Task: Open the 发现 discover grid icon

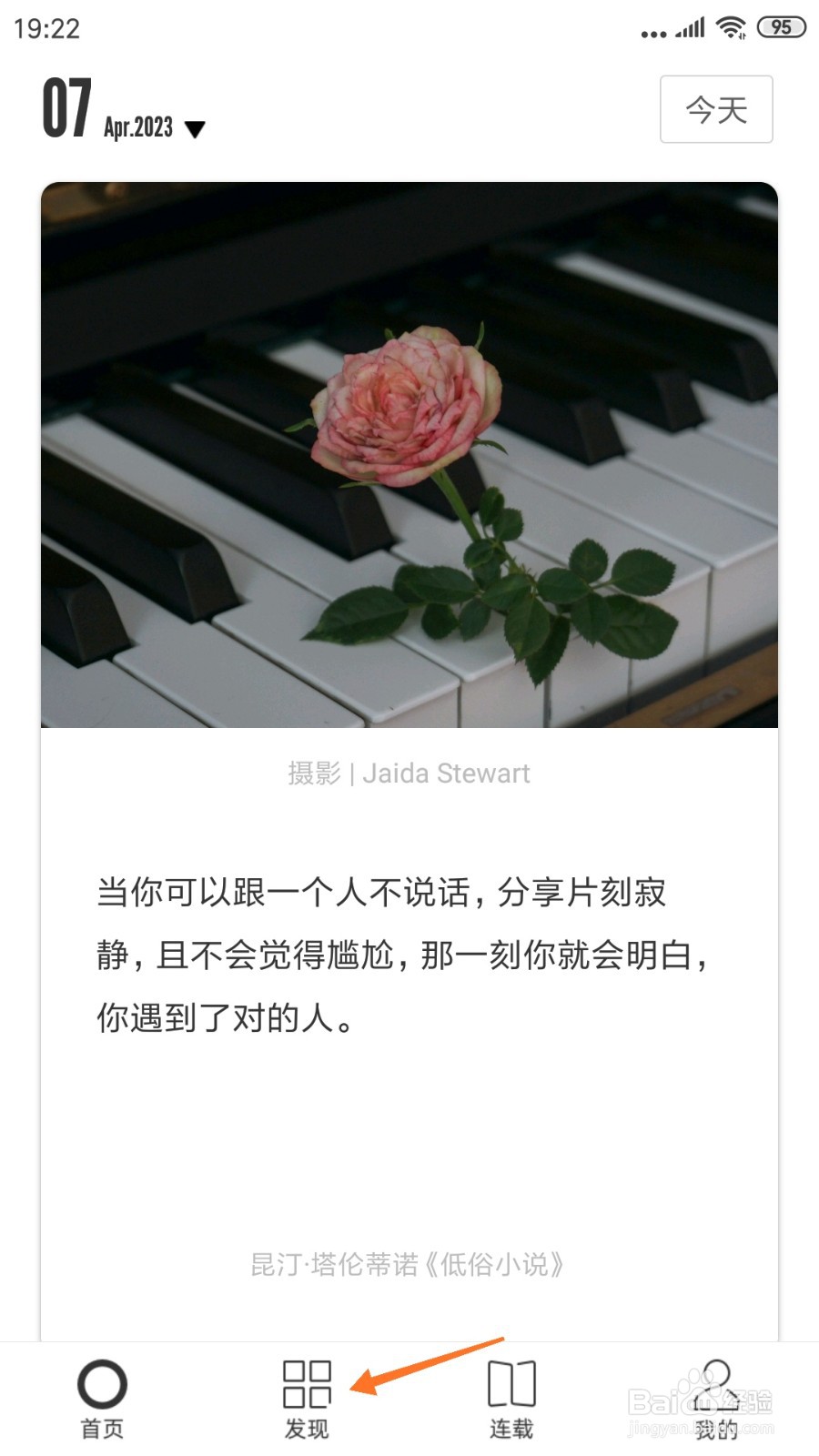Action: (x=308, y=1383)
